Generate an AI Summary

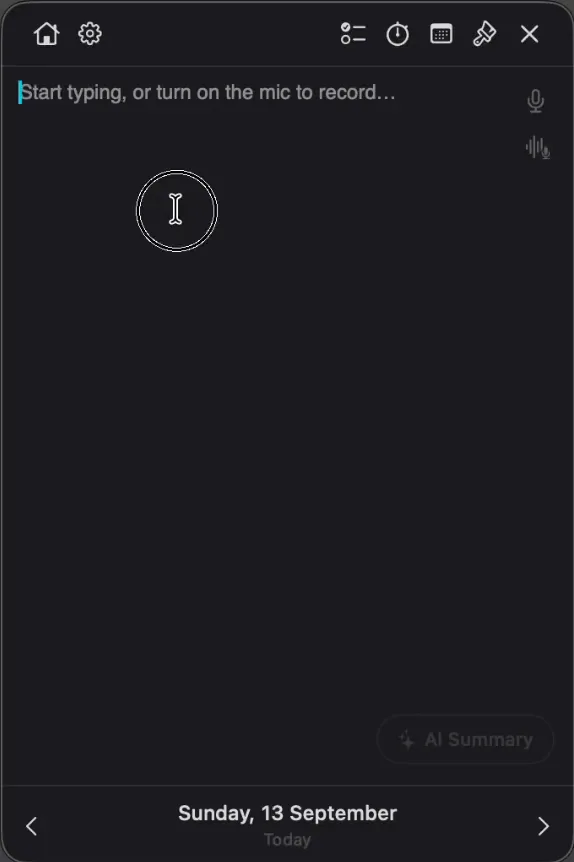tap(465, 739)
